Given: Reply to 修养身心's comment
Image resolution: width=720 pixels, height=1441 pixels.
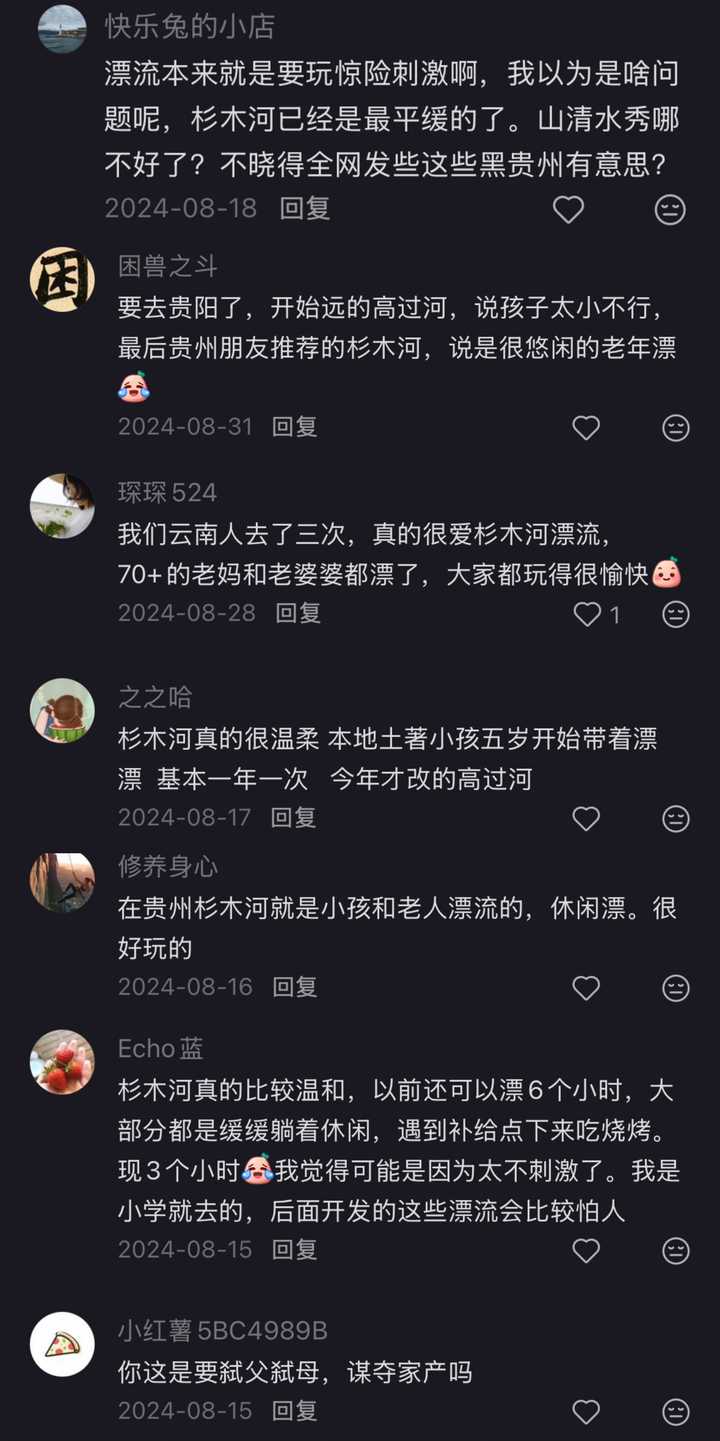Looking at the screenshot, I should 295,986.
